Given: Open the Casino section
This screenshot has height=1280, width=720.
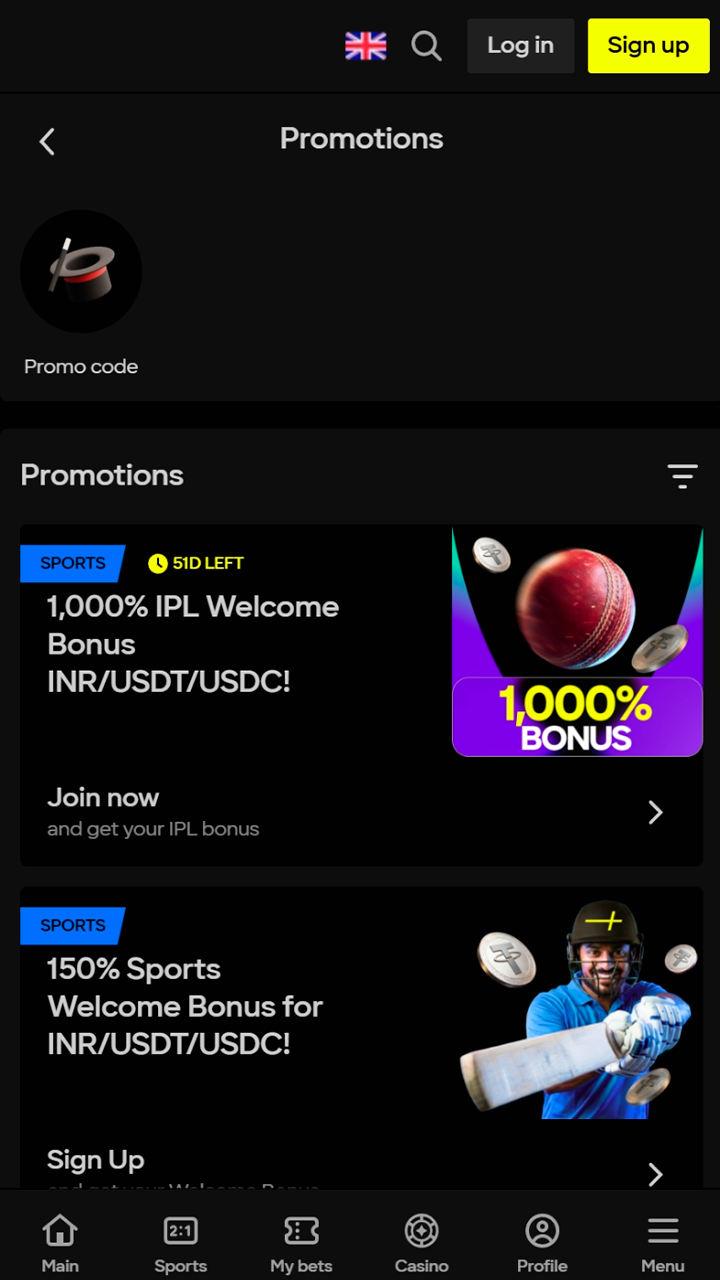Looking at the screenshot, I should [x=421, y=1239].
